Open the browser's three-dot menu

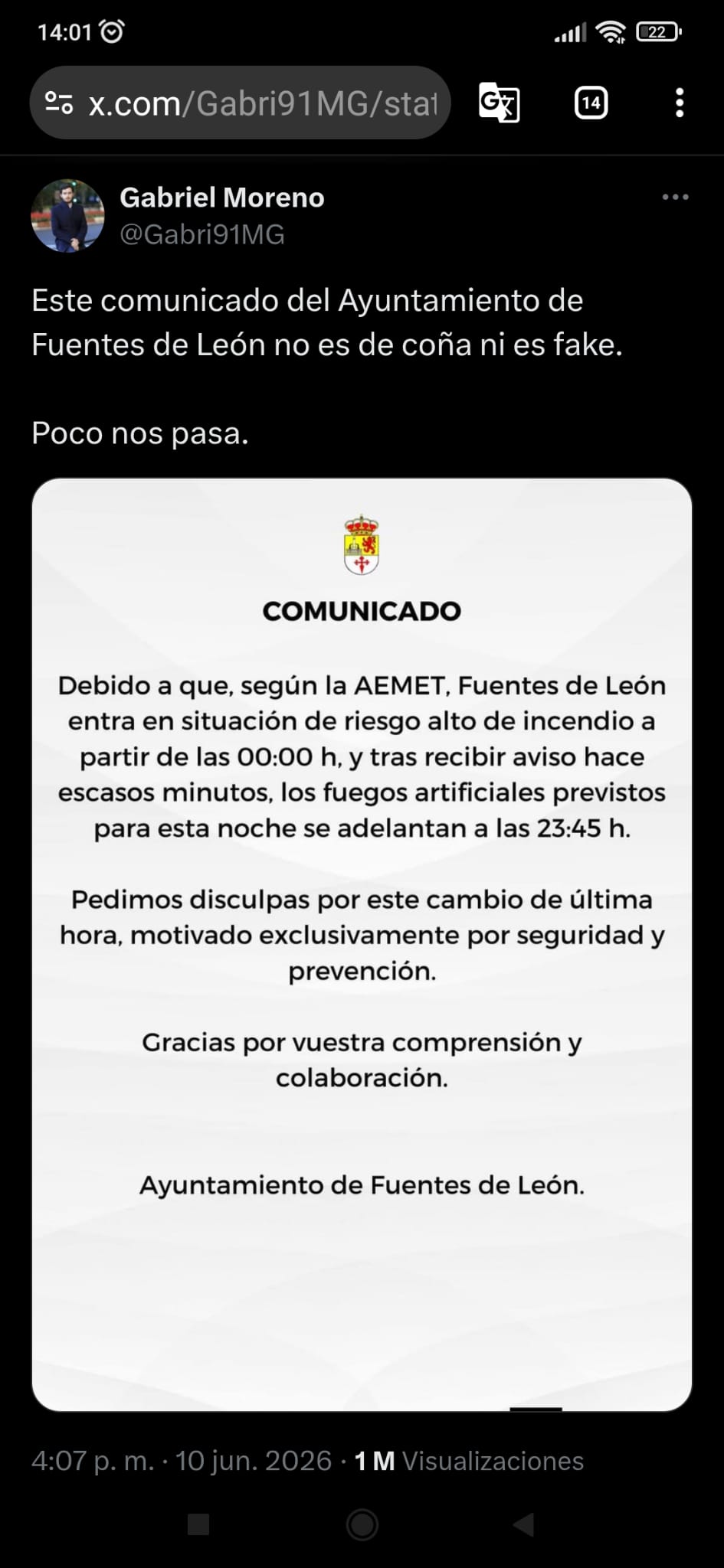pyautogui.click(x=680, y=103)
